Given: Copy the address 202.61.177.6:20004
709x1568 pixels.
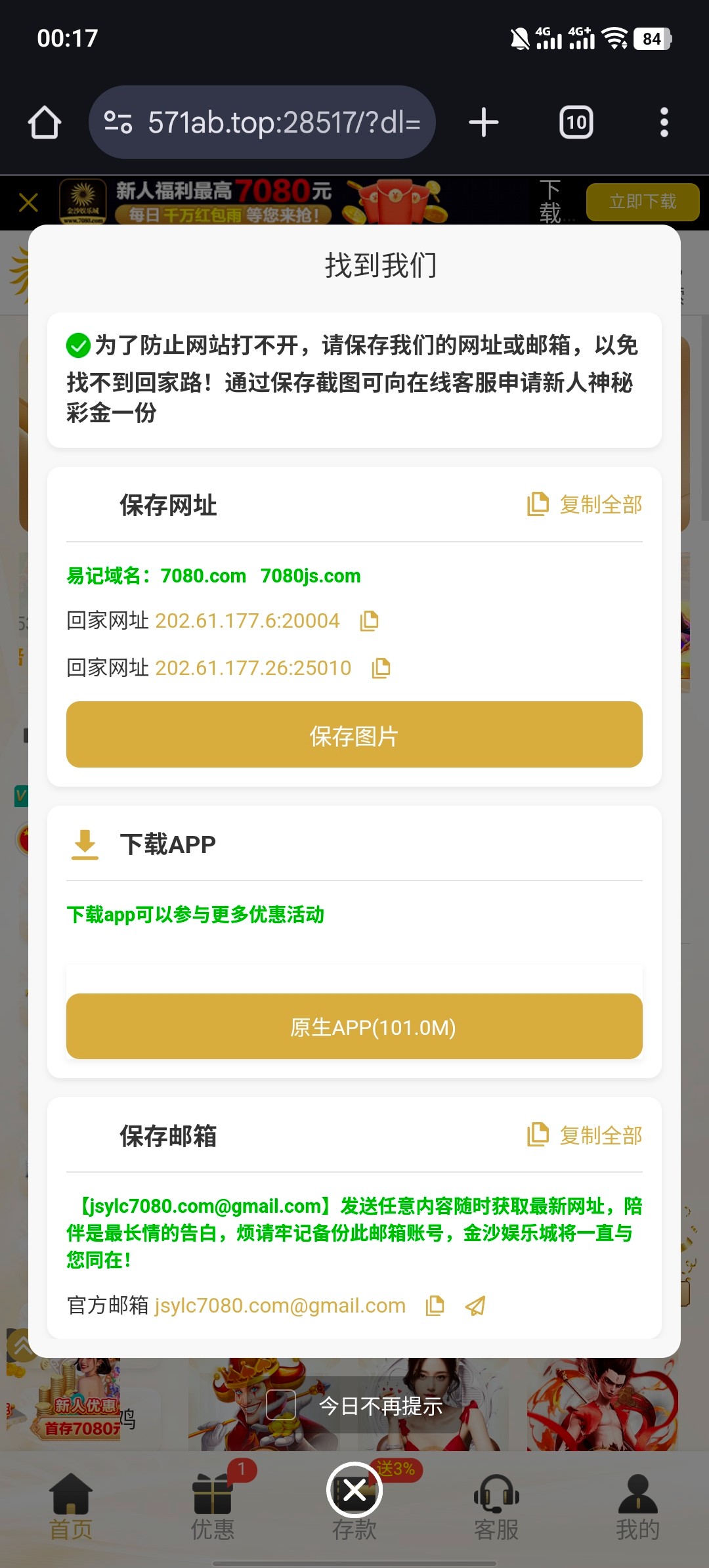Looking at the screenshot, I should pyautogui.click(x=370, y=621).
